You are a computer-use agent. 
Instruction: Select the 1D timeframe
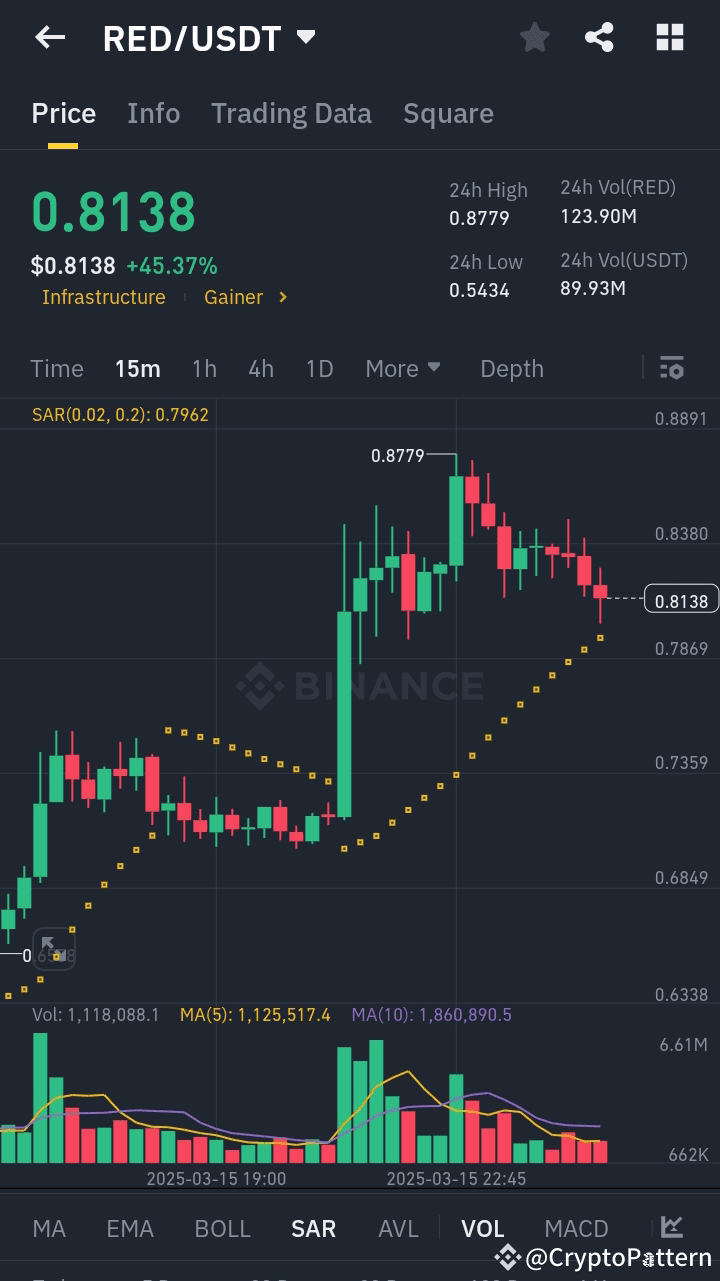tap(319, 368)
